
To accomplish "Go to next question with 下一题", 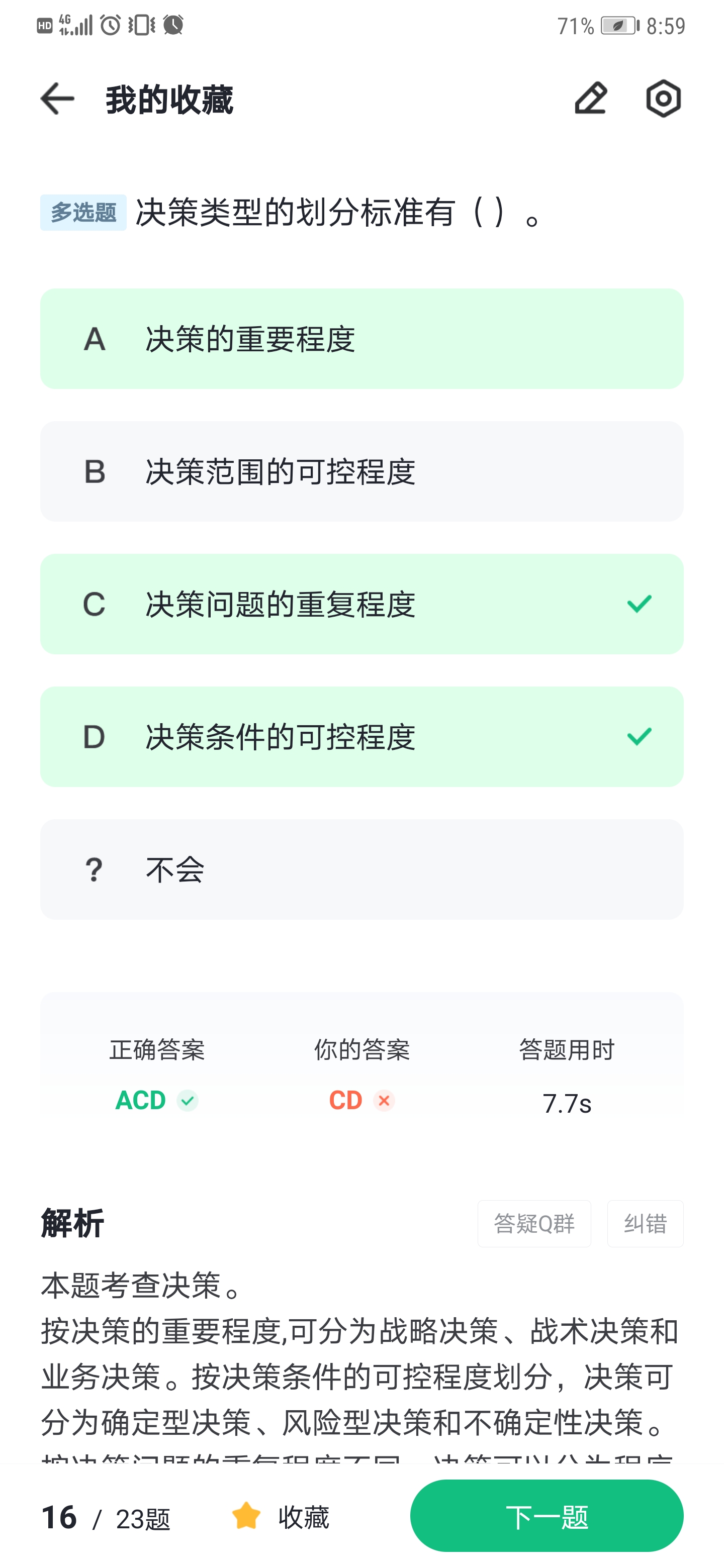I will (x=546, y=1516).
